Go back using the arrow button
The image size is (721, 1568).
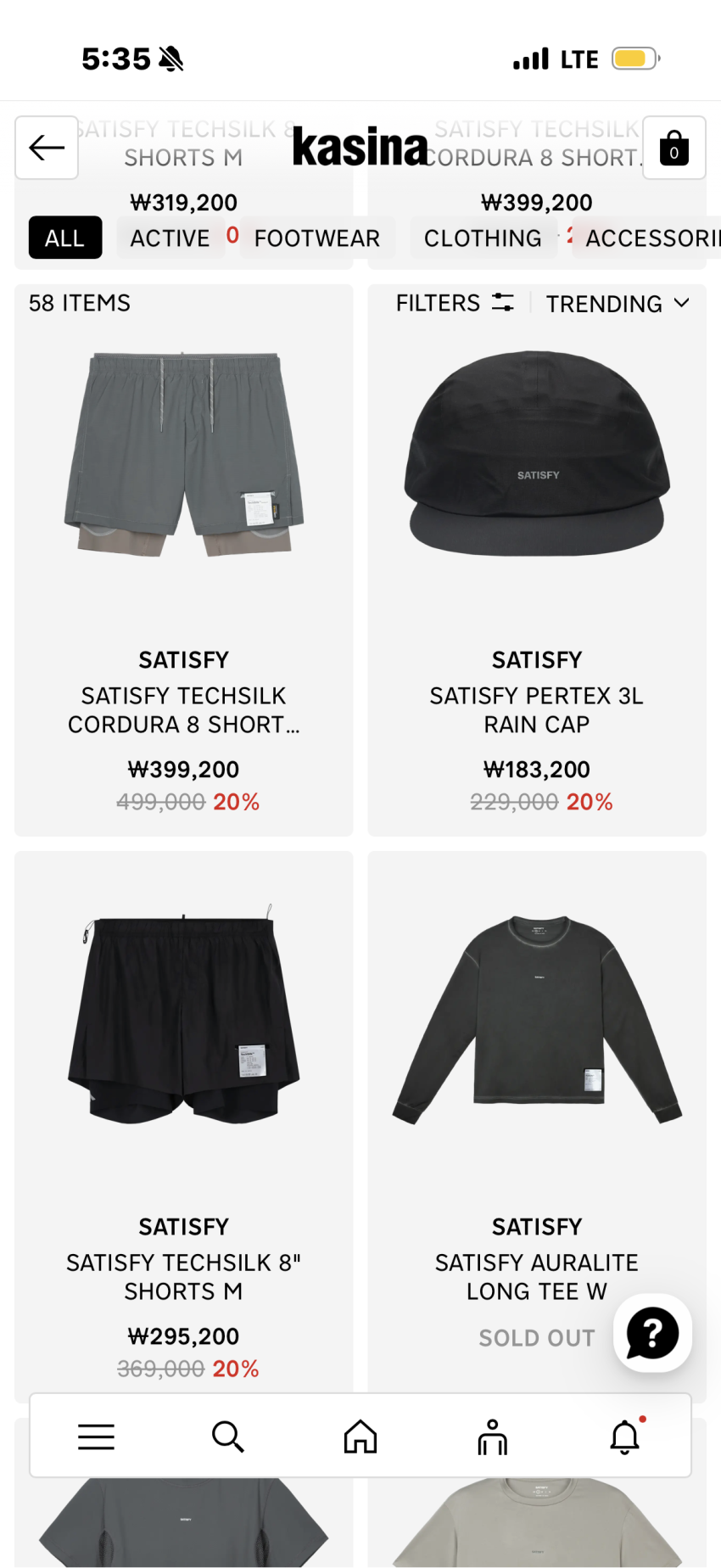click(x=47, y=148)
